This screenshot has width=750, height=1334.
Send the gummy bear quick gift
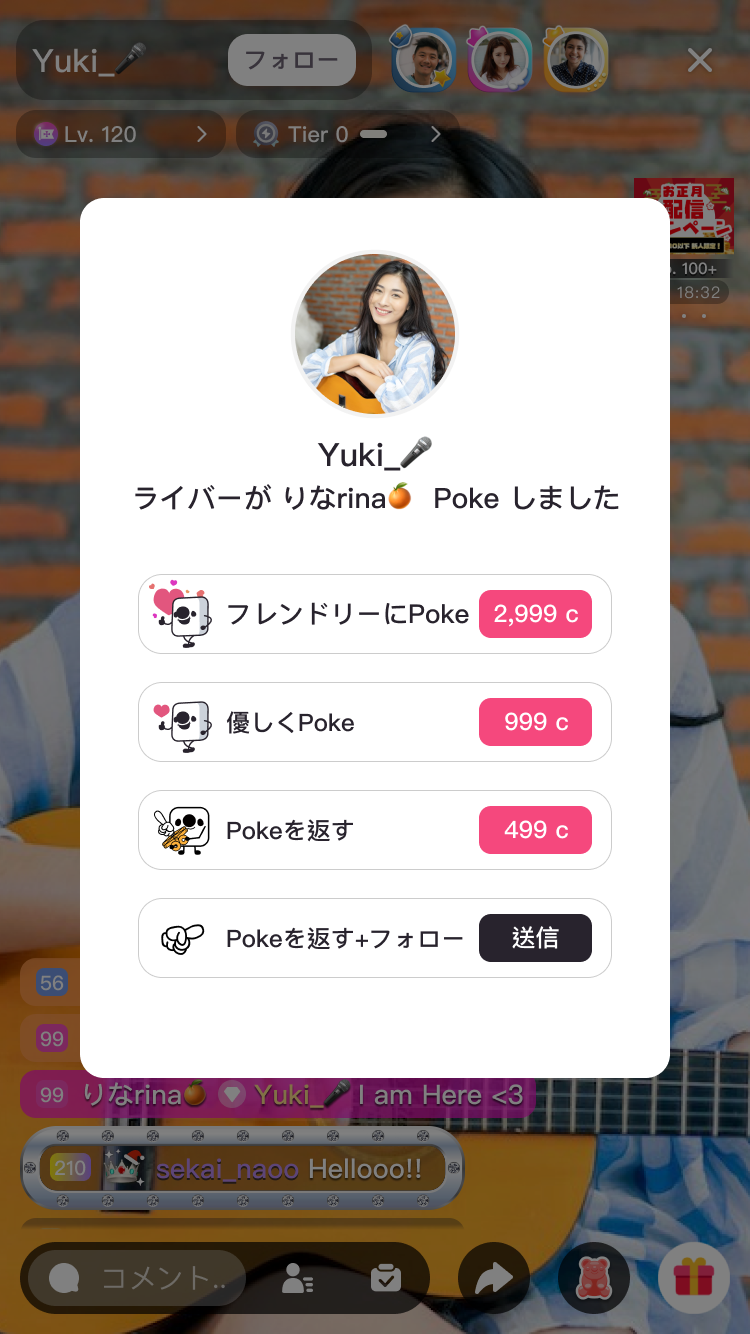(594, 1278)
